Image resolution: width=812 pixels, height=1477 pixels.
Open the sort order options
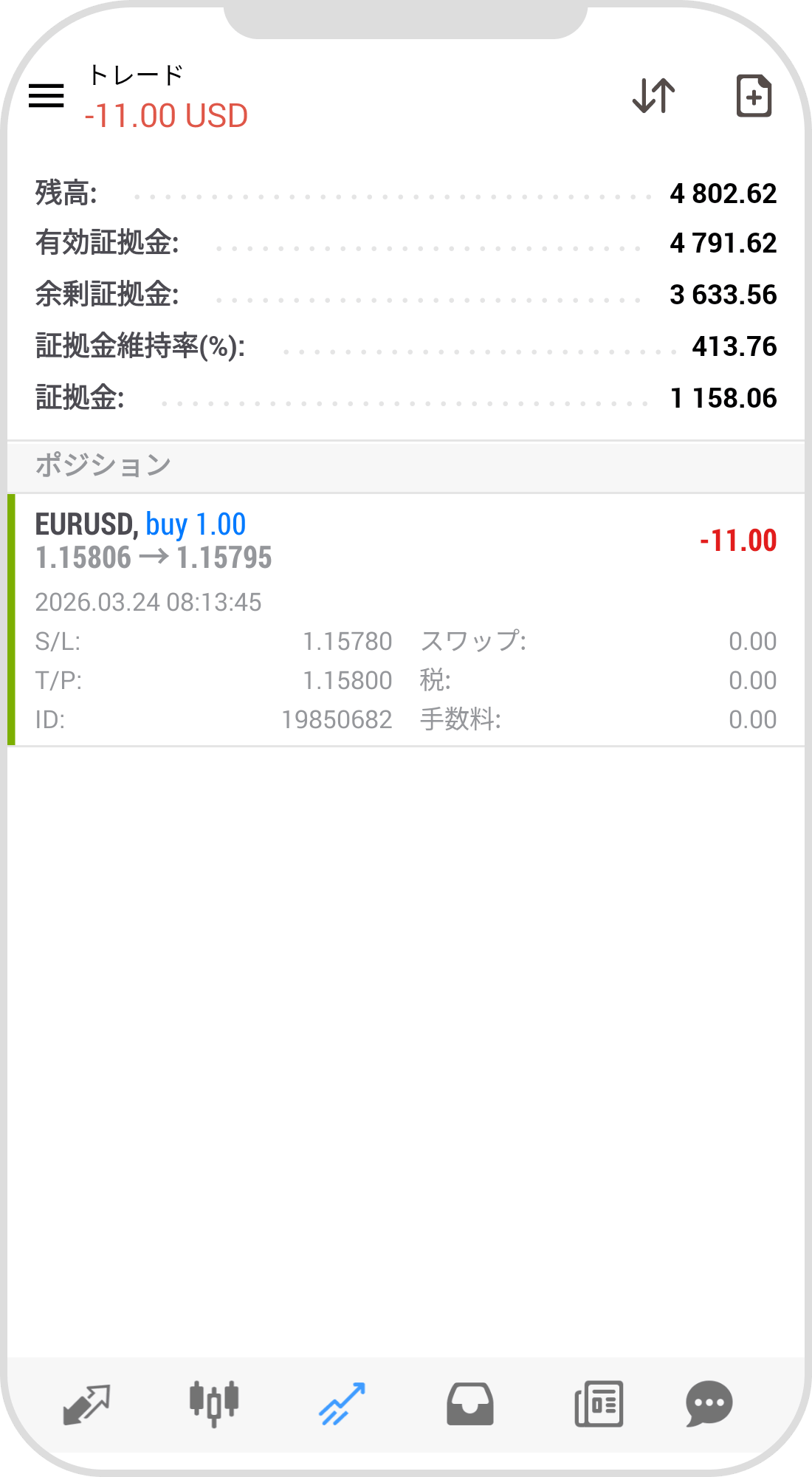click(x=653, y=95)
